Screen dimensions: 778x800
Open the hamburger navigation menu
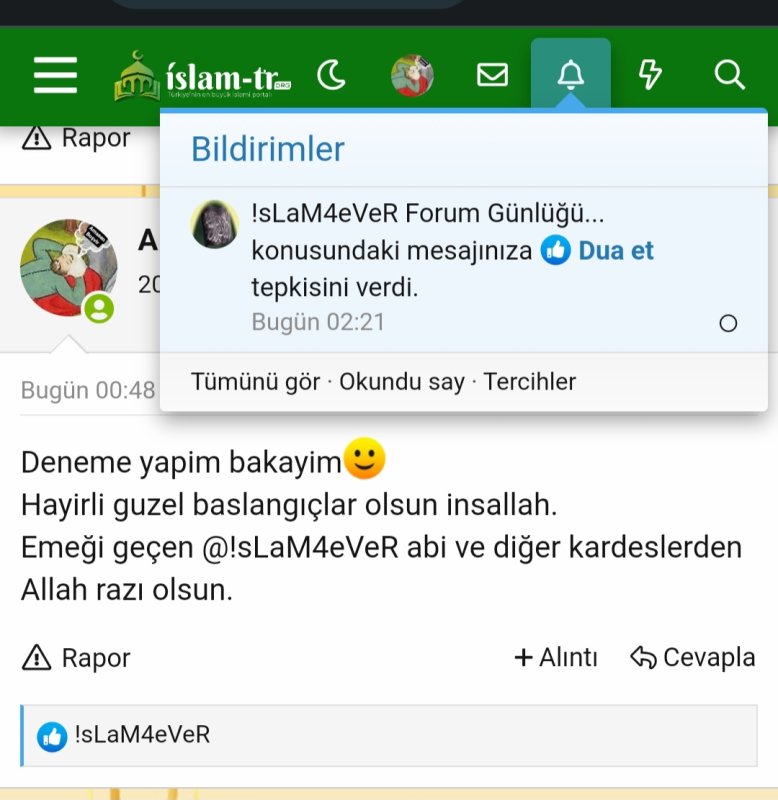[55, 74]
